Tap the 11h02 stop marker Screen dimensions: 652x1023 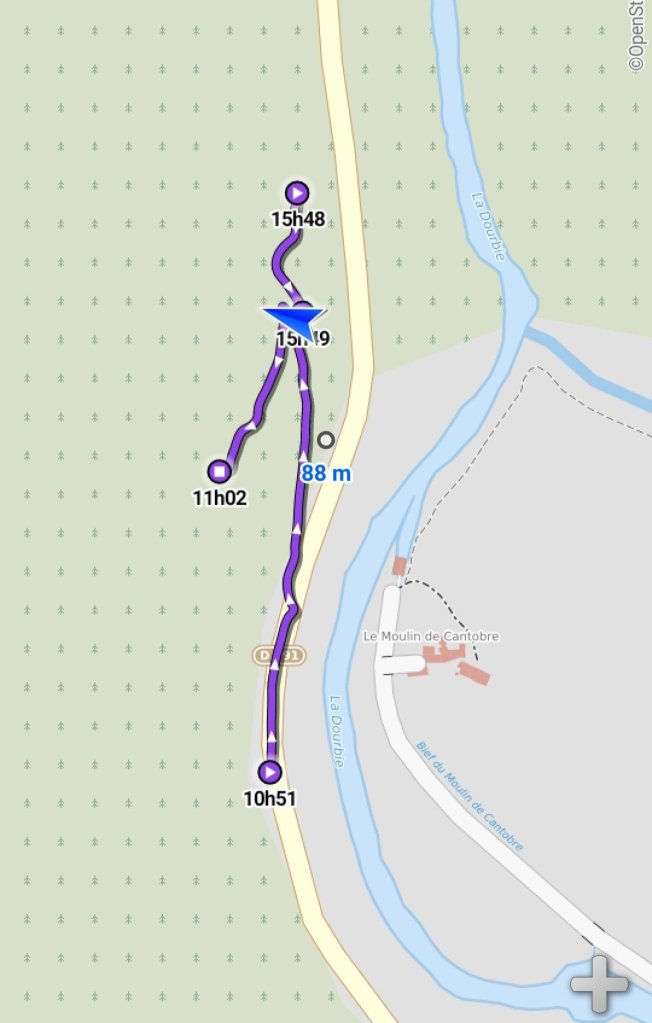220,471
